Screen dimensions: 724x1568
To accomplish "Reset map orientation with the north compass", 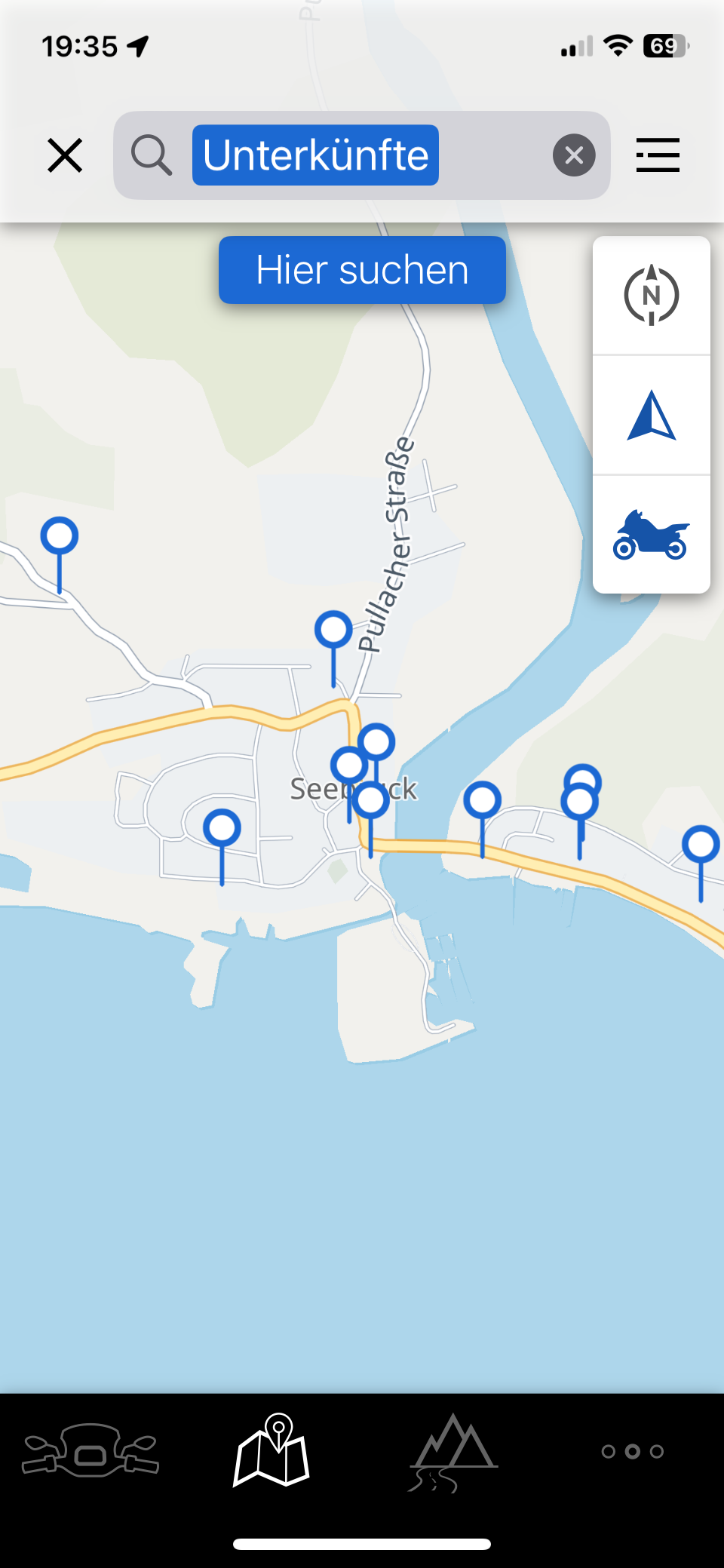I will pos(652,295).
